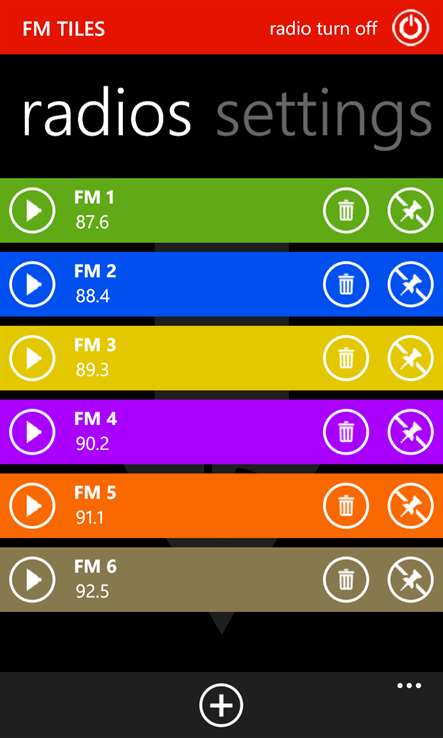Delete the FM 5 station
The width and height of the screenshot is (443, 738).
346,506
